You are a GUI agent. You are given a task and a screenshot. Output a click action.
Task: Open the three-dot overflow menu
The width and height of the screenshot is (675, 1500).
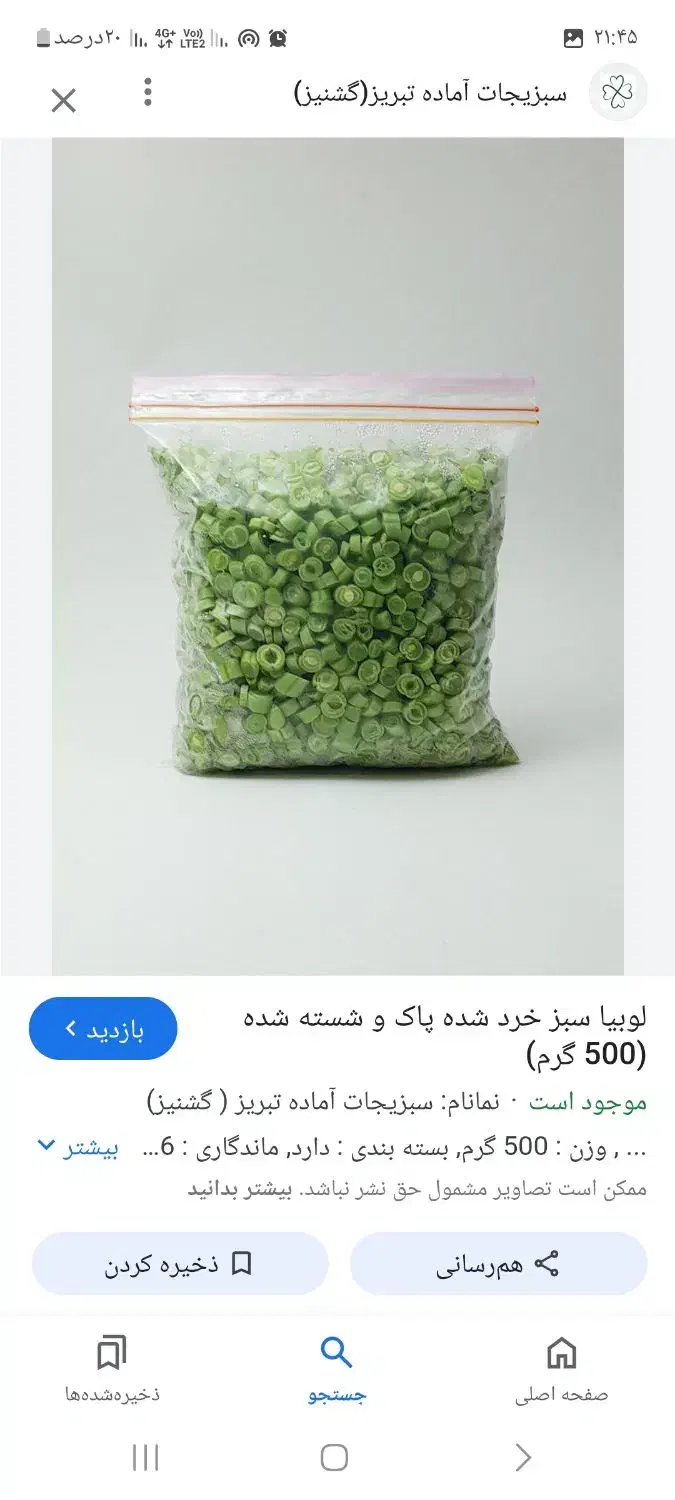[x=148, y=93]
